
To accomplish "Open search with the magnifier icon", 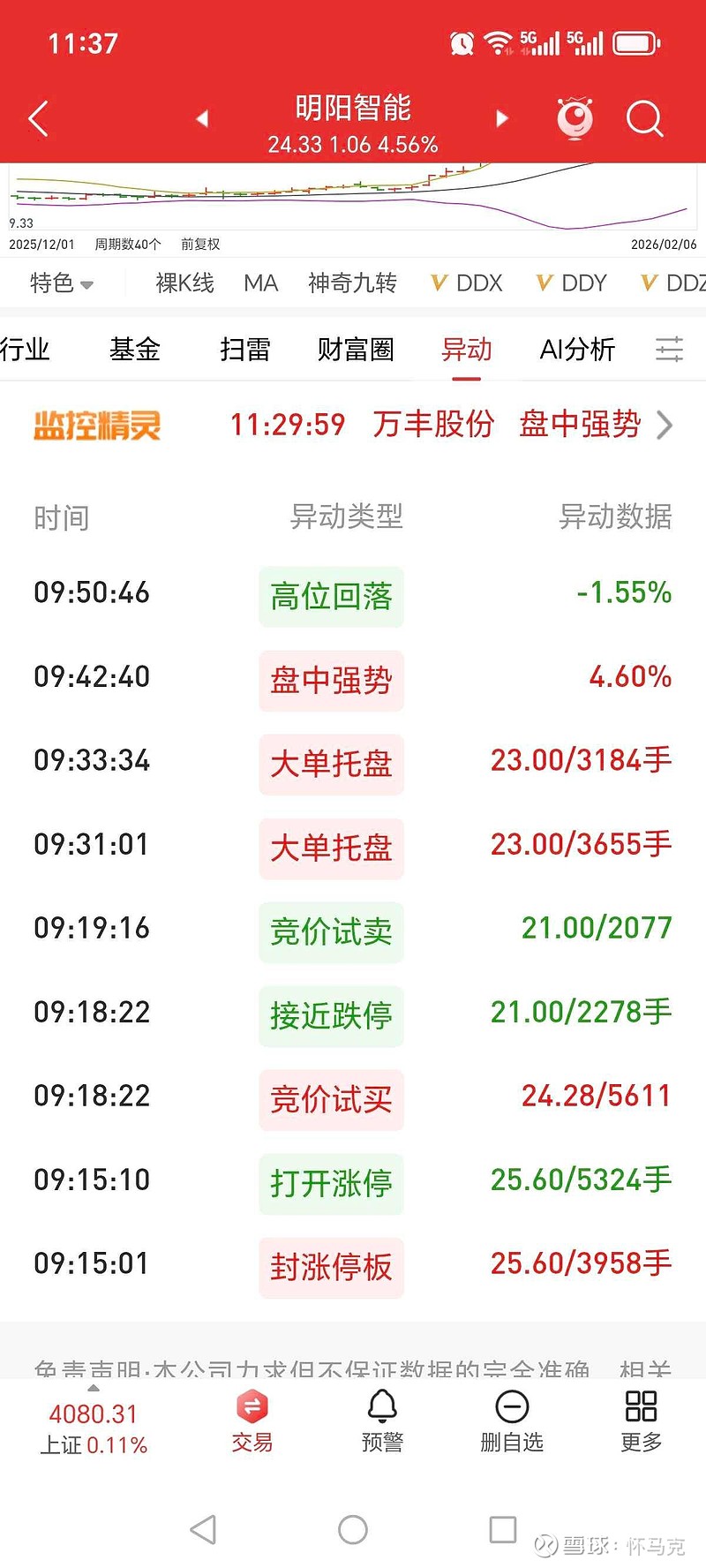I will [645, 118].
